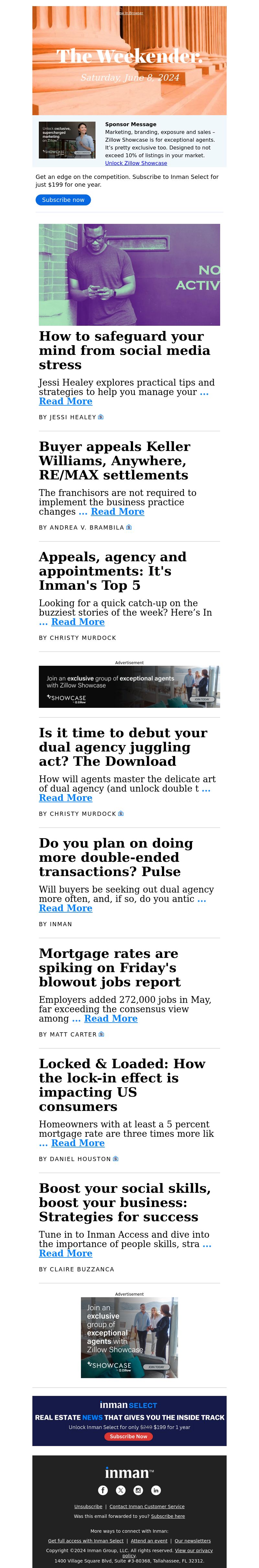This screenshot has width=259, height=1568.
Task: Open Inman's Facebook page icon
Action: [103, 1490]
